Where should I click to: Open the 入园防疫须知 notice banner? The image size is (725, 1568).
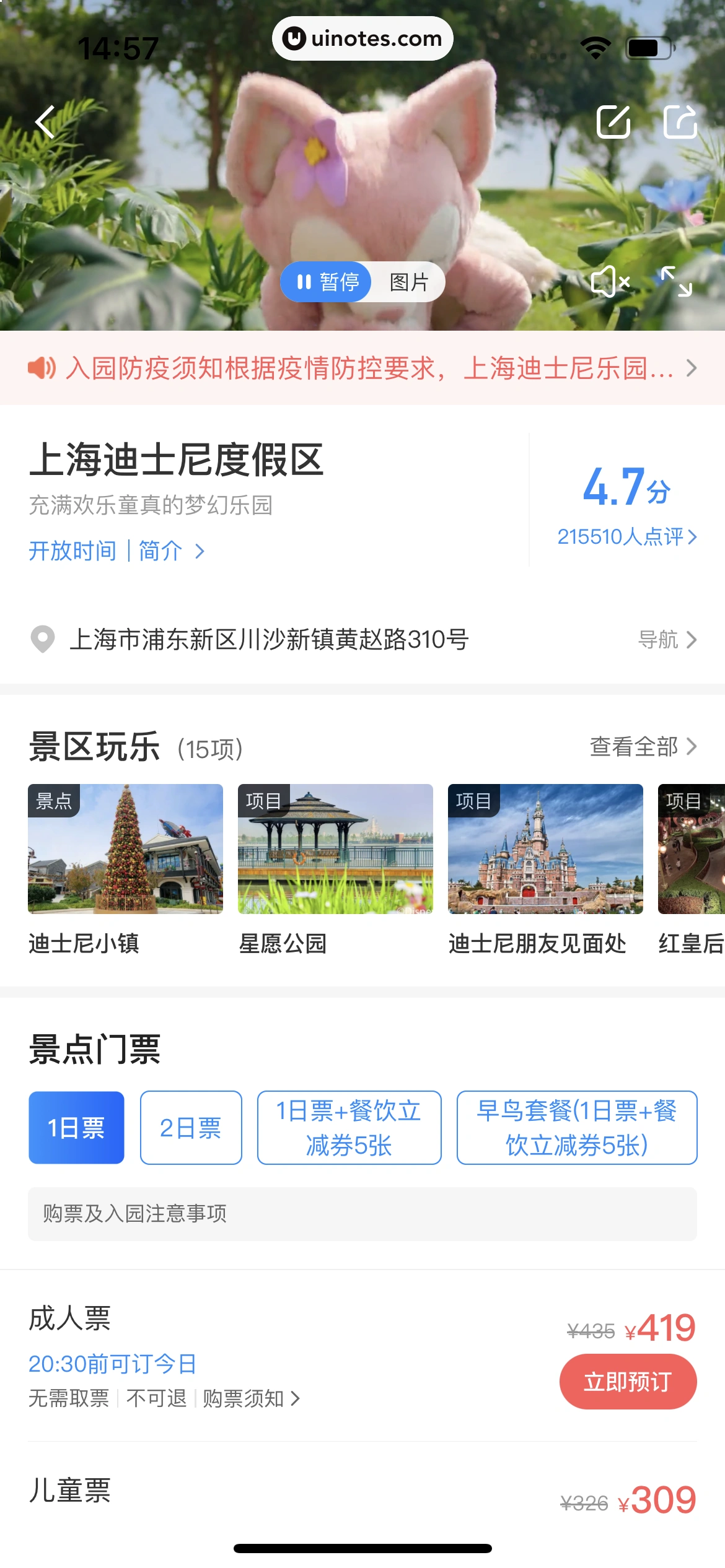click(x=362, y=368)
